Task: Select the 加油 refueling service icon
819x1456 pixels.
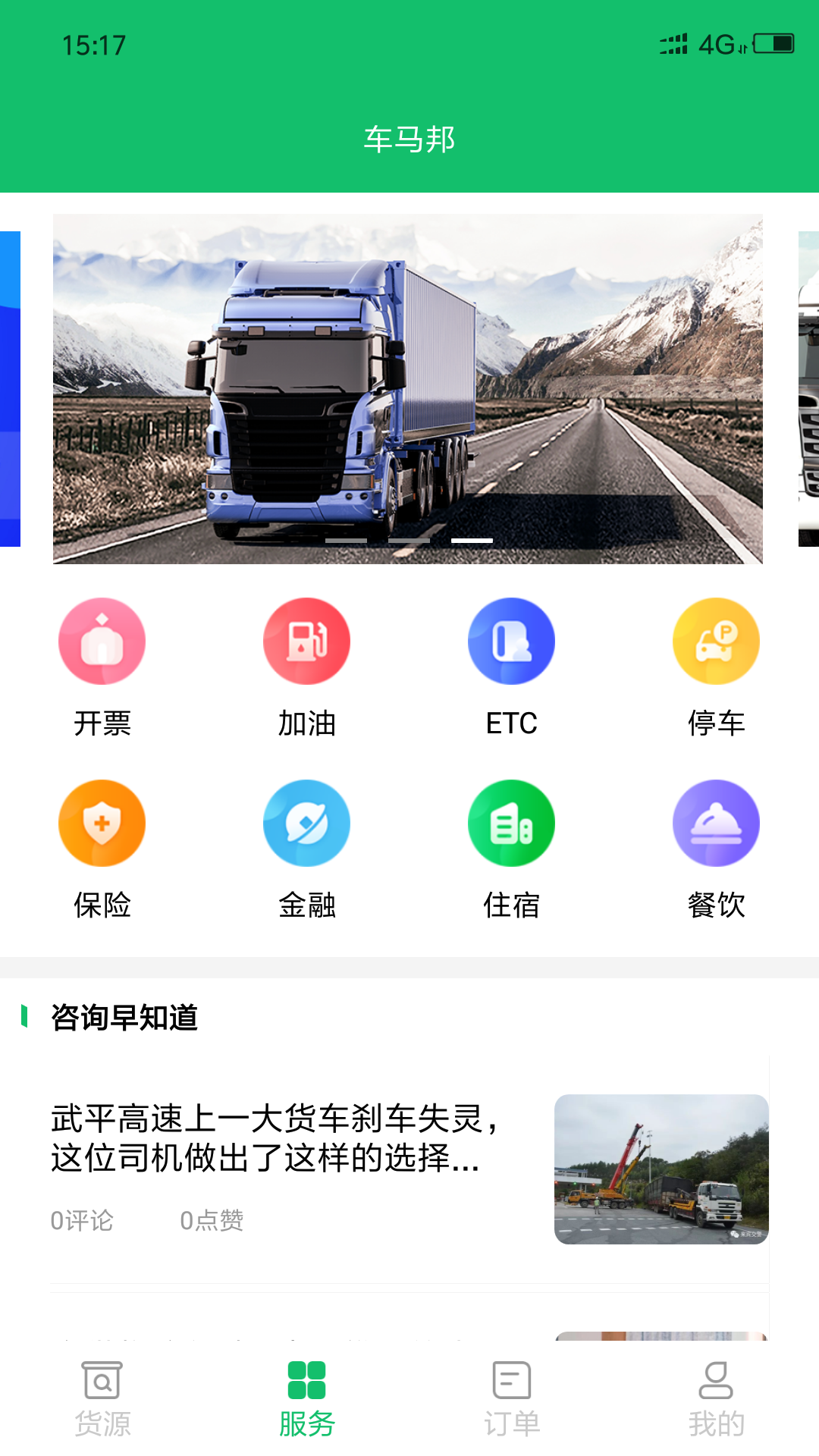Action: [x=306, y=641]
